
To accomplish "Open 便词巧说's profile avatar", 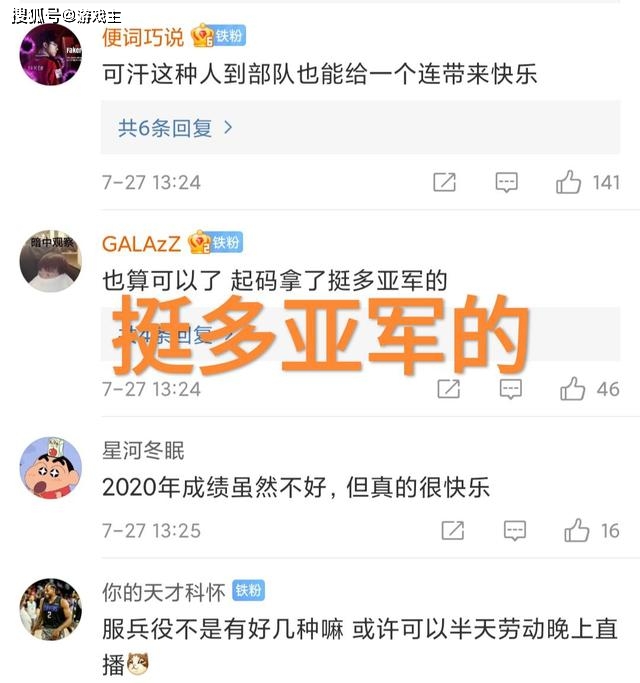I will tap(50, 56).
